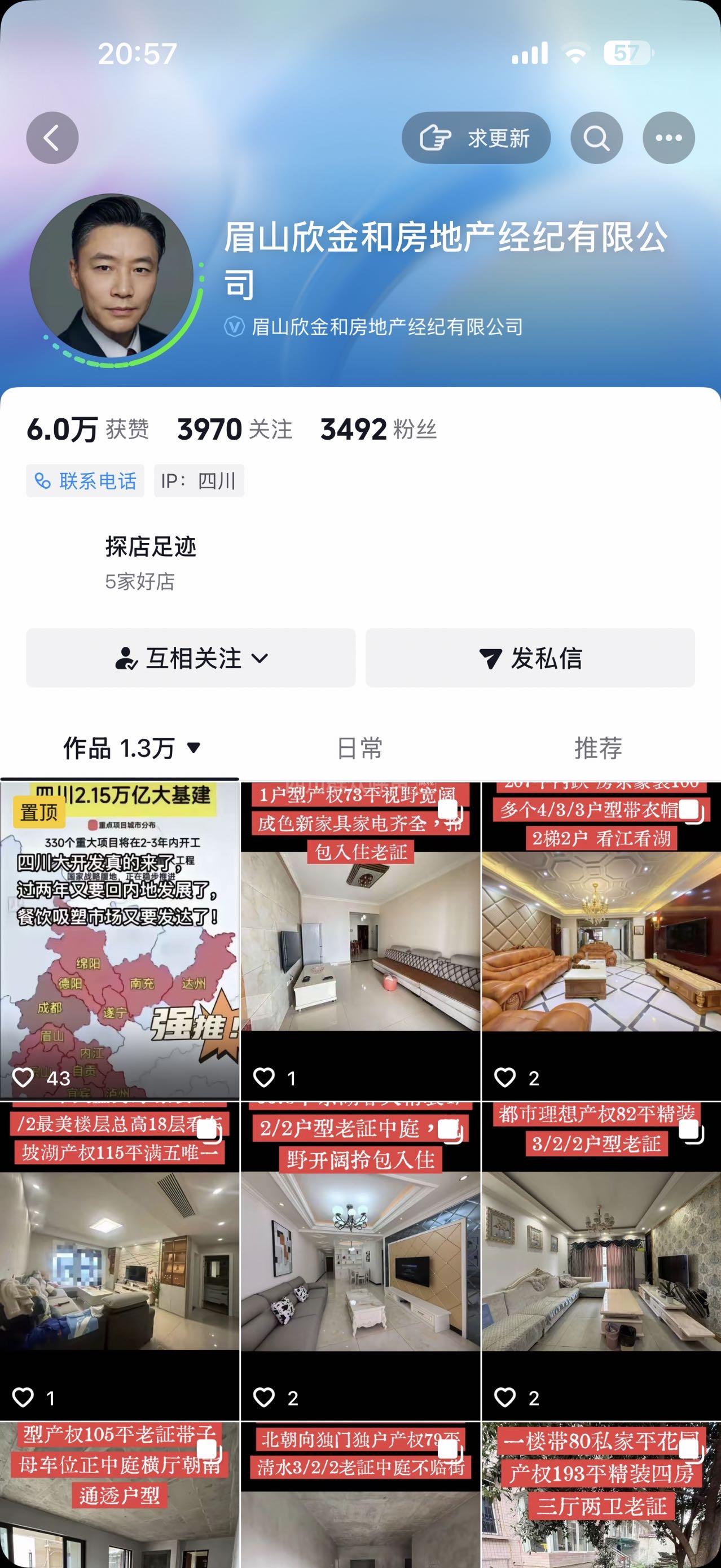Send a private message via 发私信
Image resolution: width=721 pixels, height=1568 pixels.
pos(530,658)
